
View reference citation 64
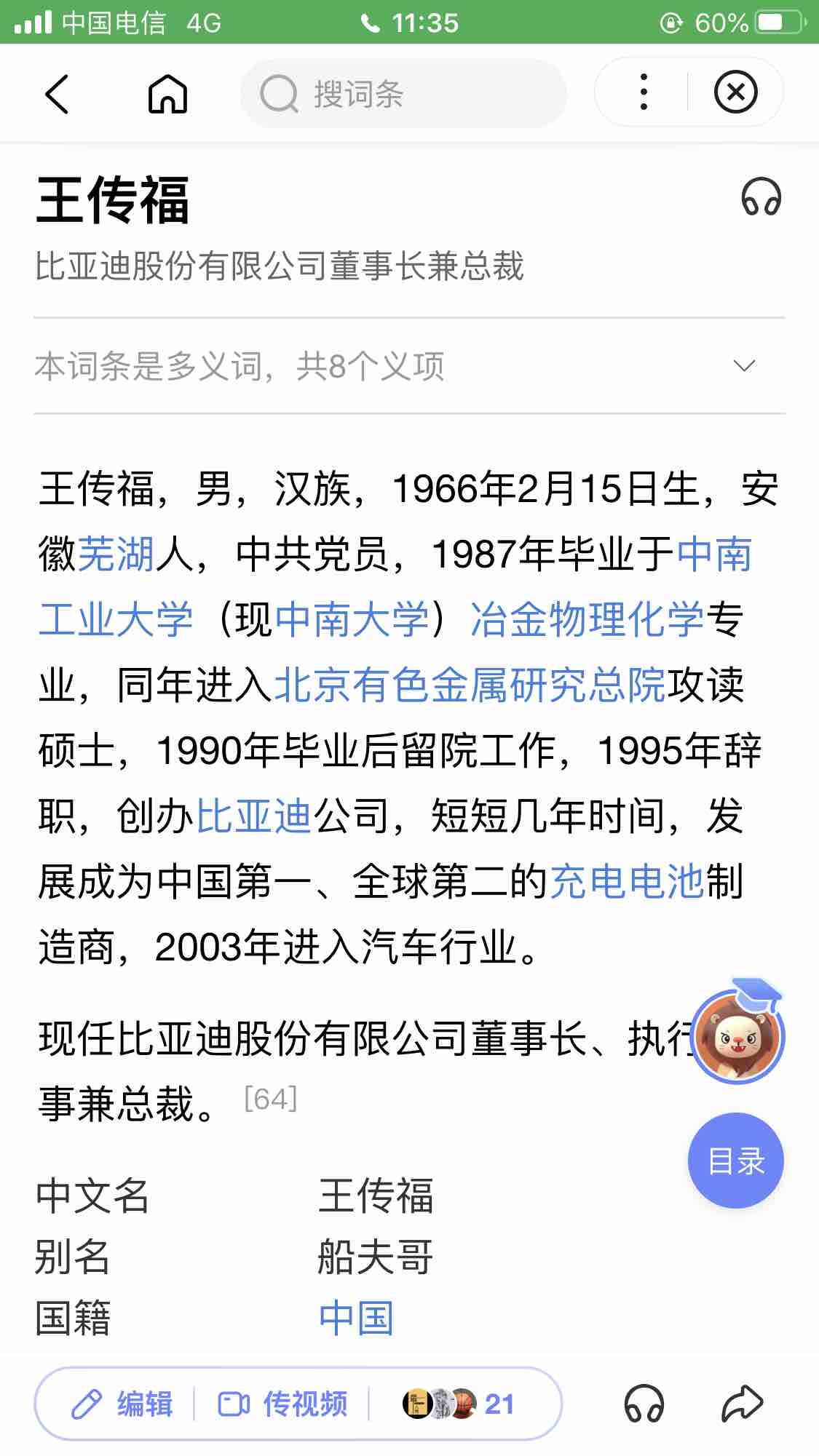[270, 1099]
